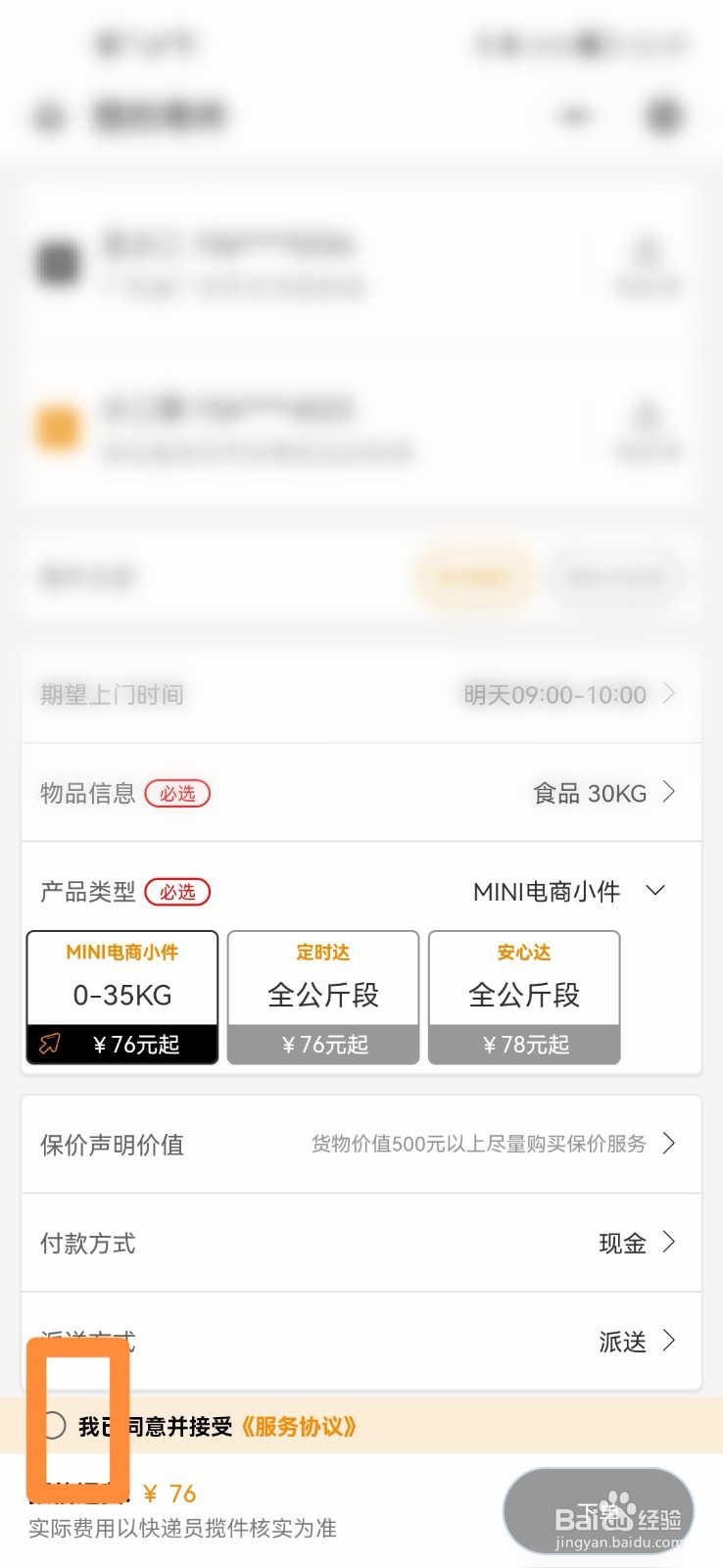Select the receiver contact person icon
The width and height of the screenshot is (723, 1568).
647,416
